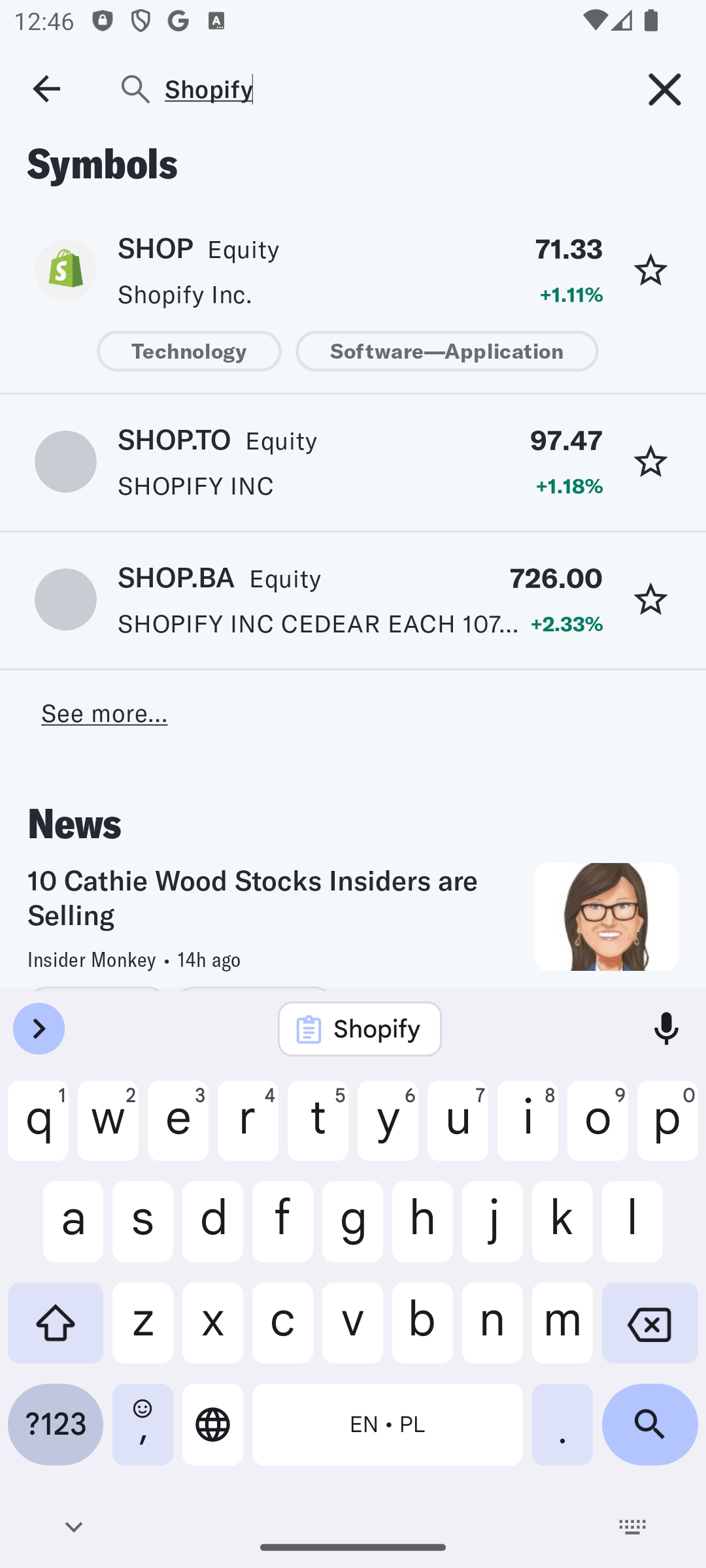Clear the Shopify search text
This screenshot has height=1568, width=706.
pos(664,89)
